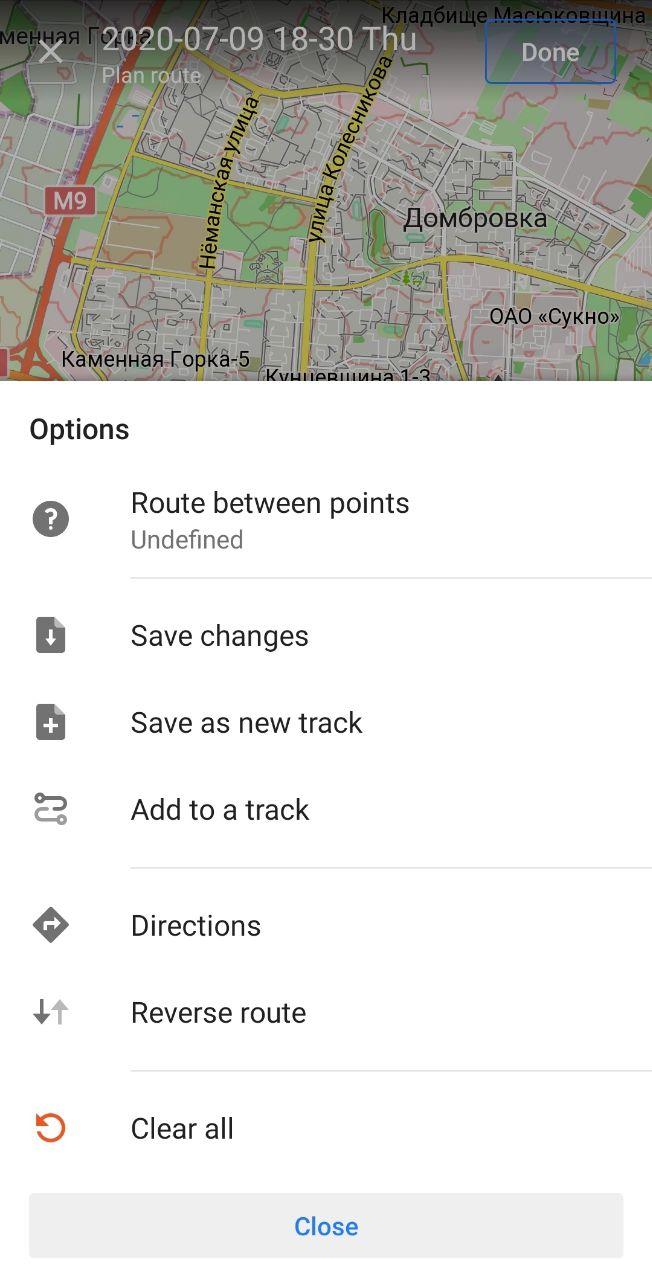Open Route between points setting

click(270, 520)
